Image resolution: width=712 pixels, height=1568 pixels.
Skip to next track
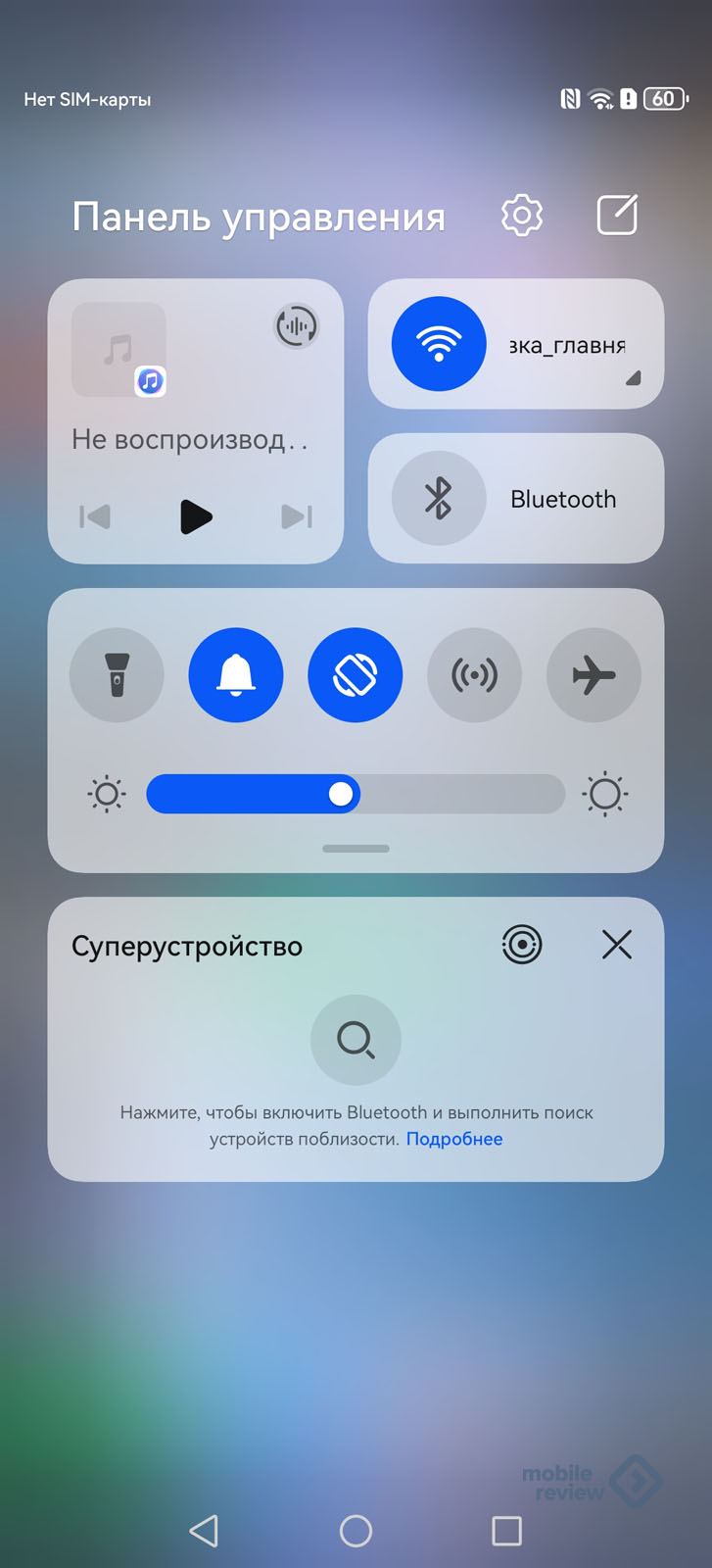point(296,516)
